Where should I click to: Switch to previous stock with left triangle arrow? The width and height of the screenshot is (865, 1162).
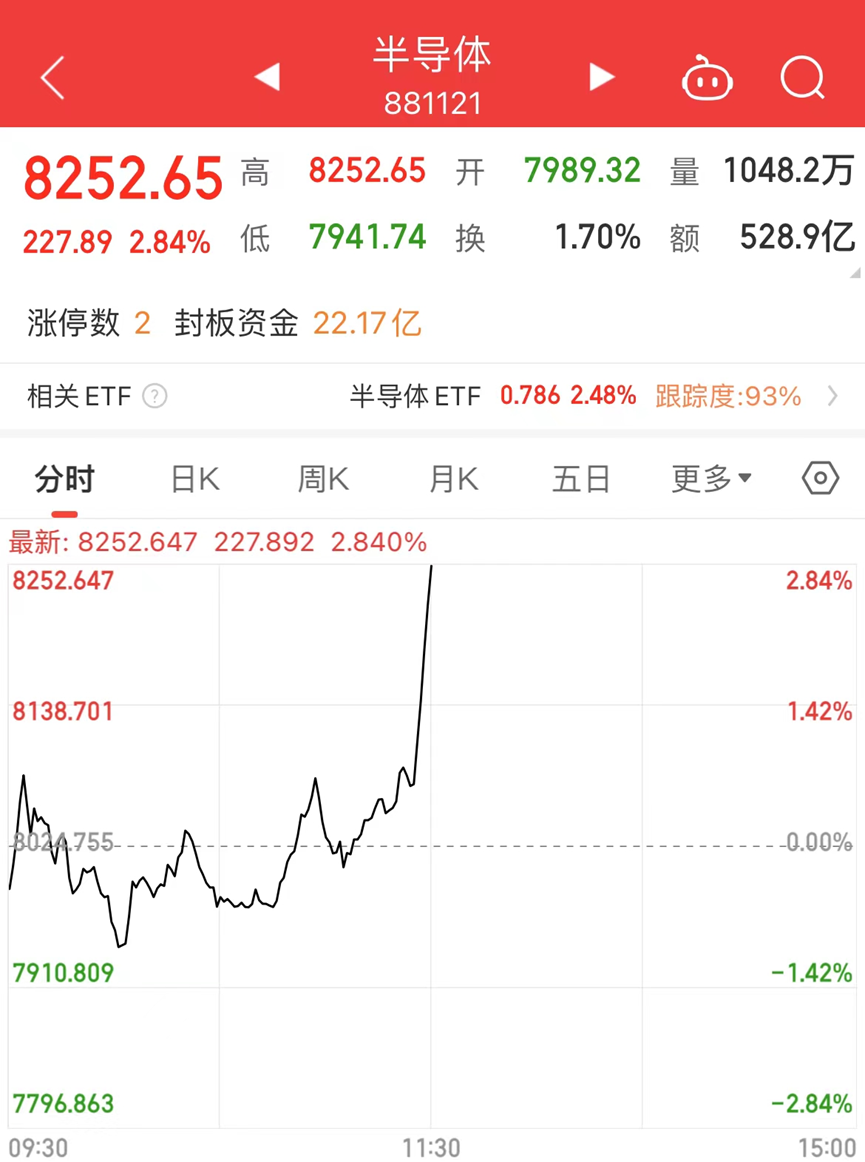[267, 78]
